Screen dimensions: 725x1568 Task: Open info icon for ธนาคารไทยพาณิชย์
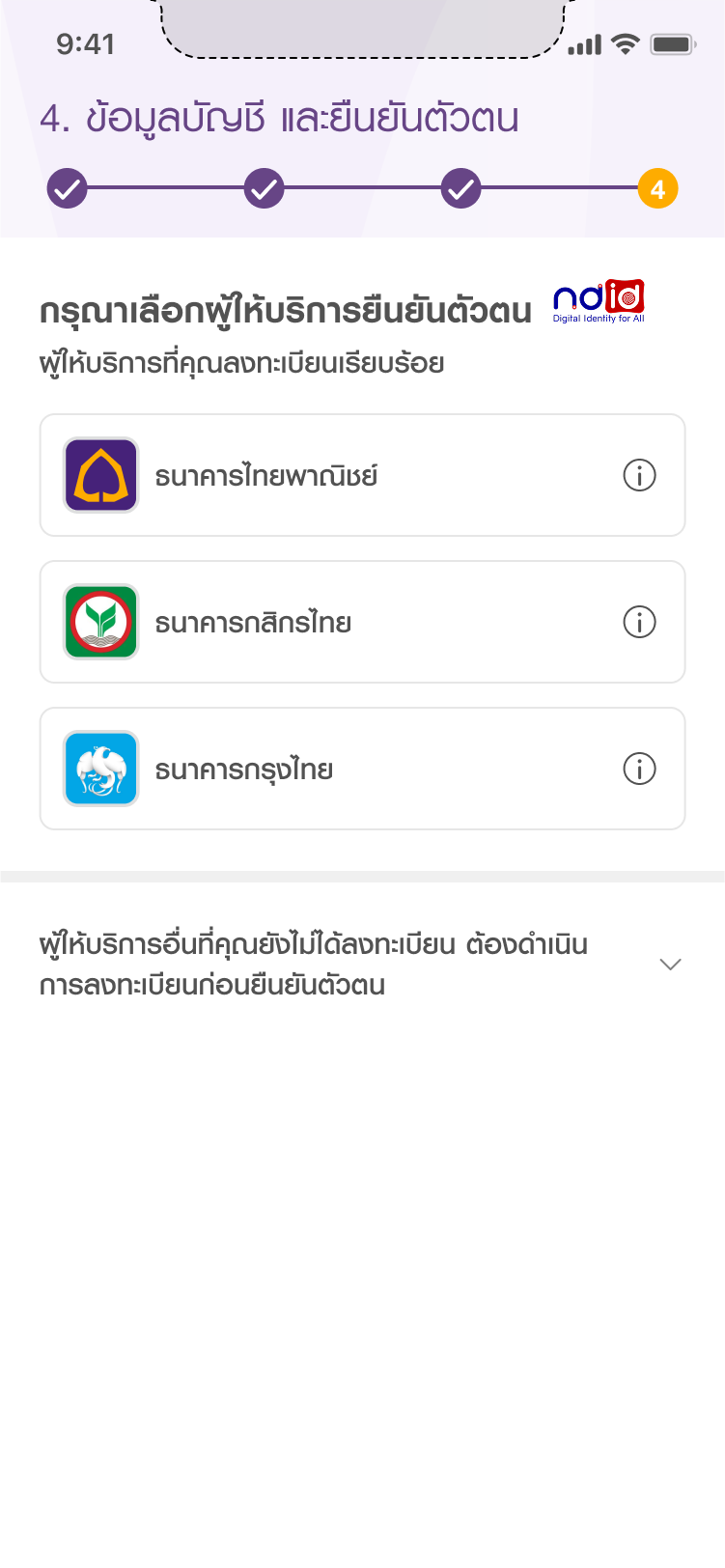639,475
